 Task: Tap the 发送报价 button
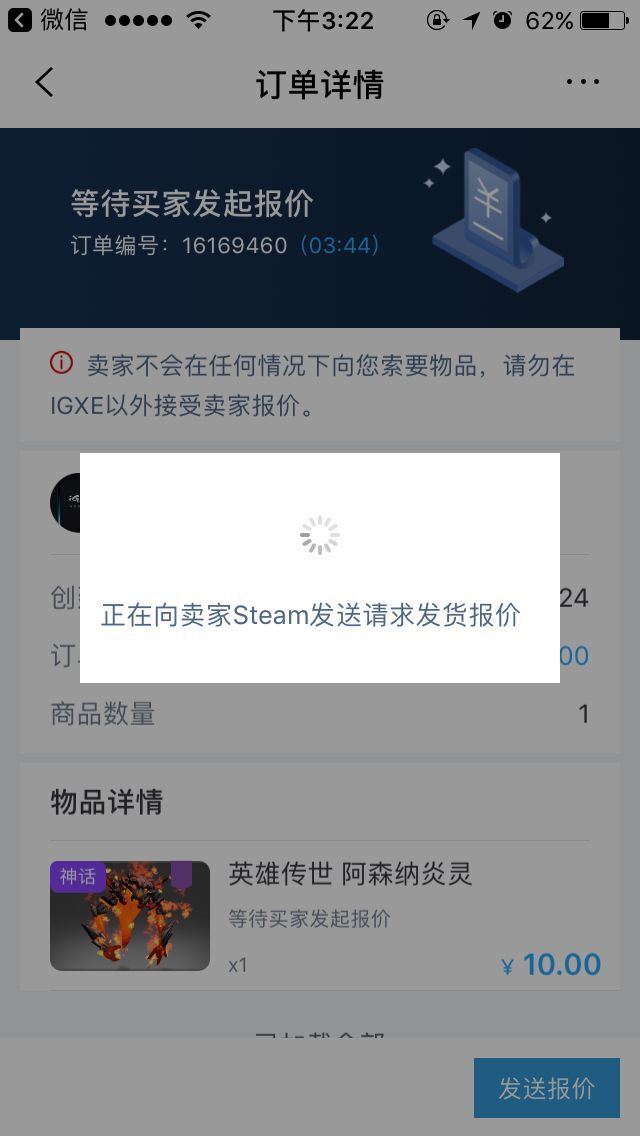[x=546, y=1088]
